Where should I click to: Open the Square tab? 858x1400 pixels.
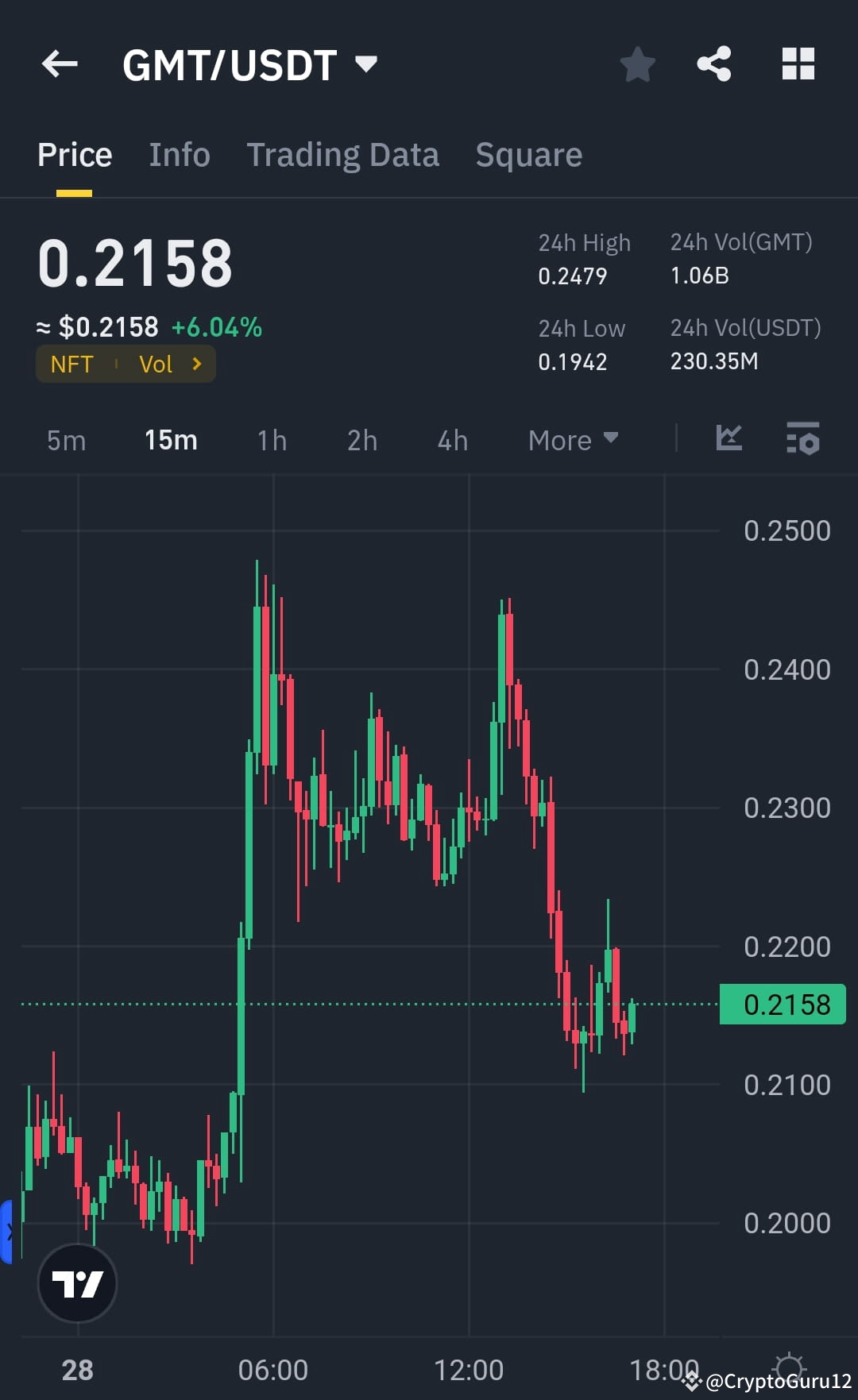pos(528,154)
